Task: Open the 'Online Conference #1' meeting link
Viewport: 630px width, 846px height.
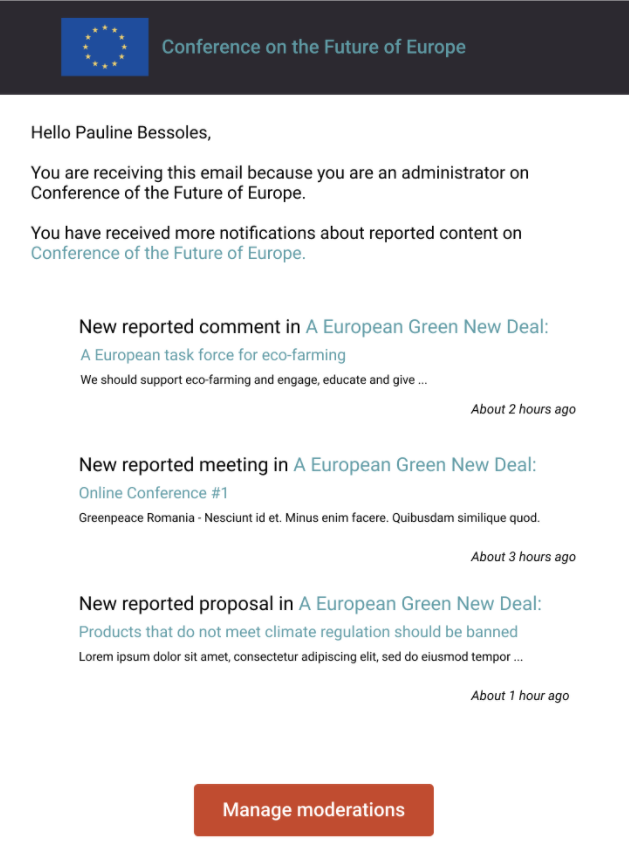Action: (154, 493)
